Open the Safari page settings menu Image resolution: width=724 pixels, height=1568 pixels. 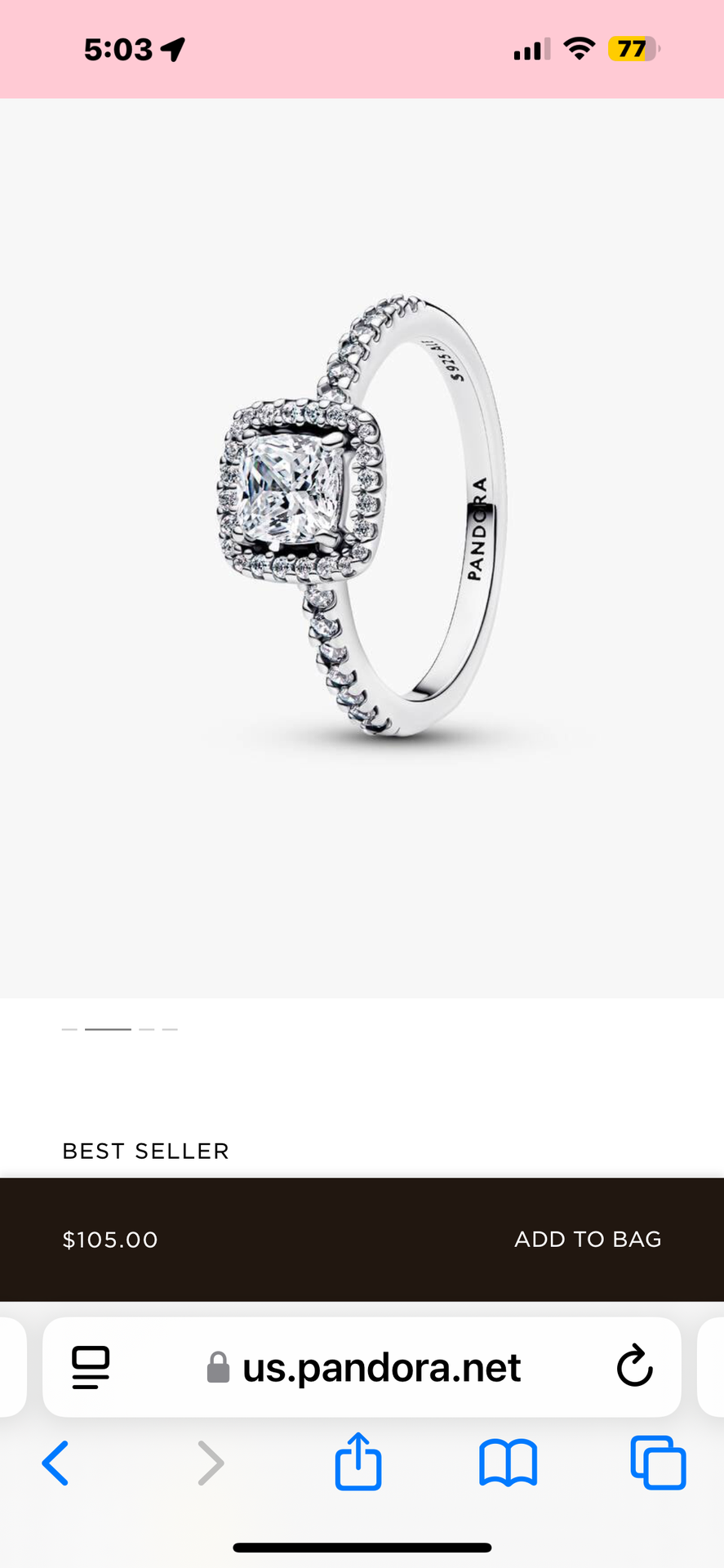[91, 1367]
